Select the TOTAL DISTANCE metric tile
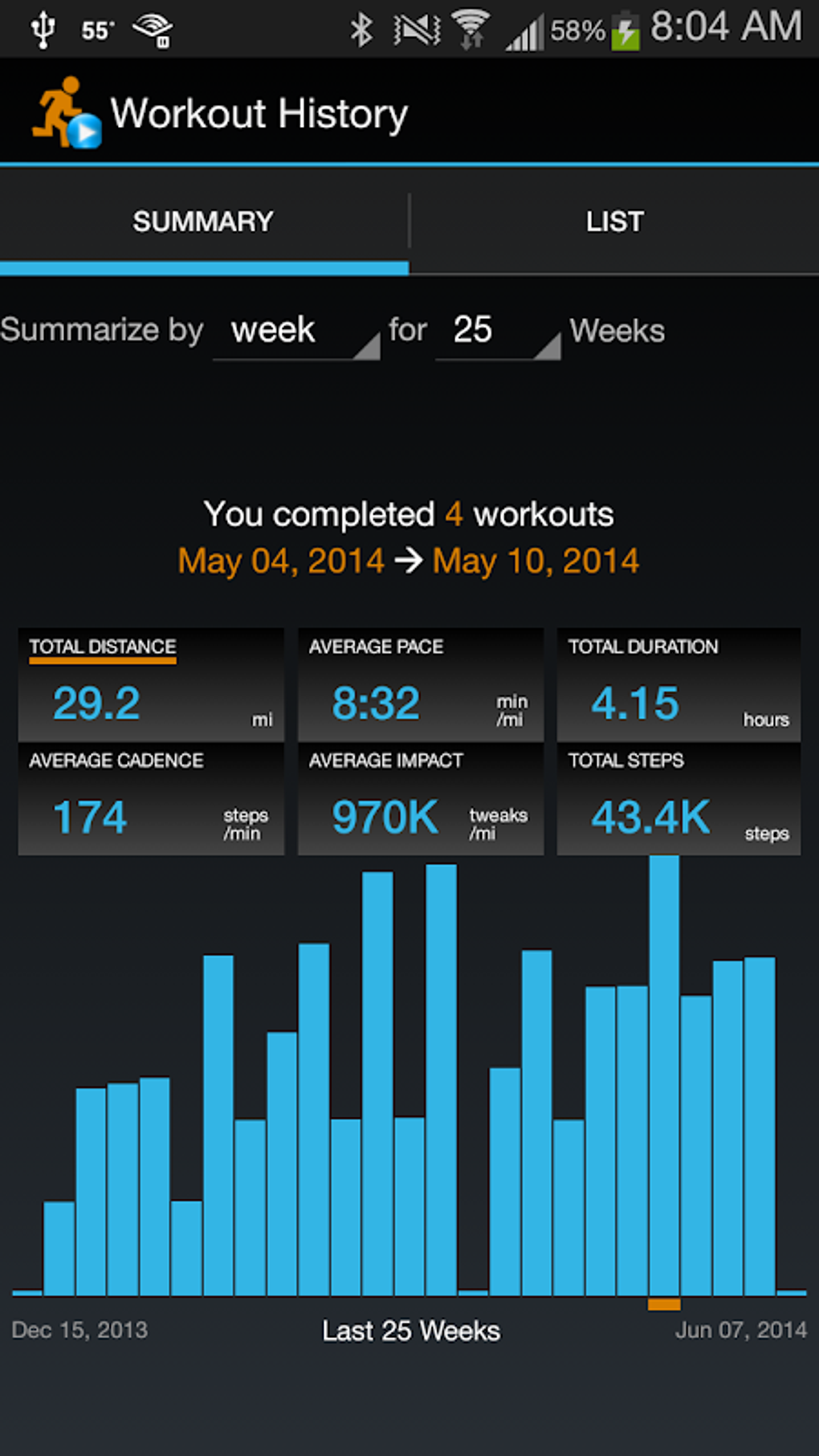 click(151, 684)
